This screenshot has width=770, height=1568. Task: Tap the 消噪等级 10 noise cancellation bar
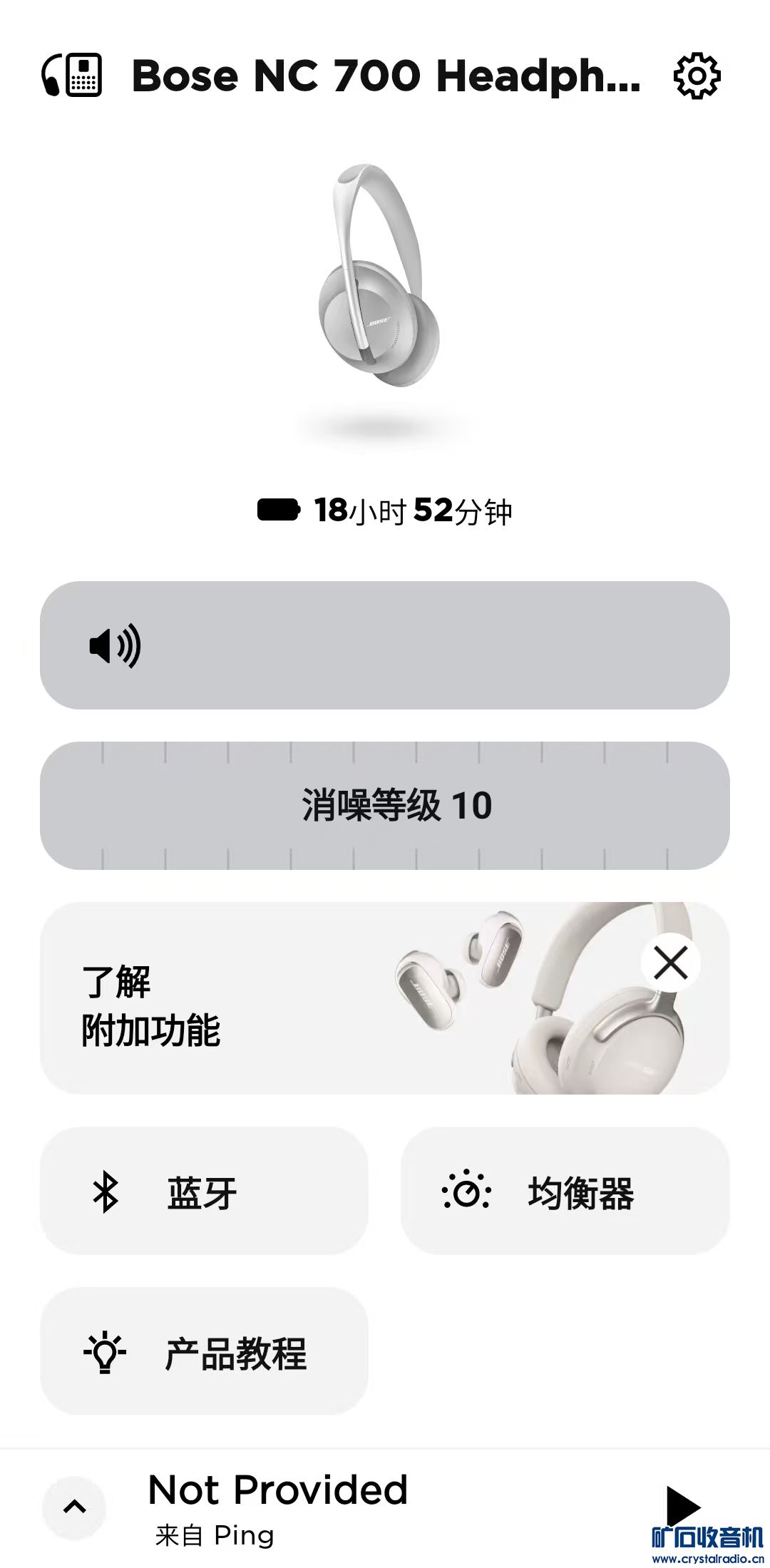385,806
